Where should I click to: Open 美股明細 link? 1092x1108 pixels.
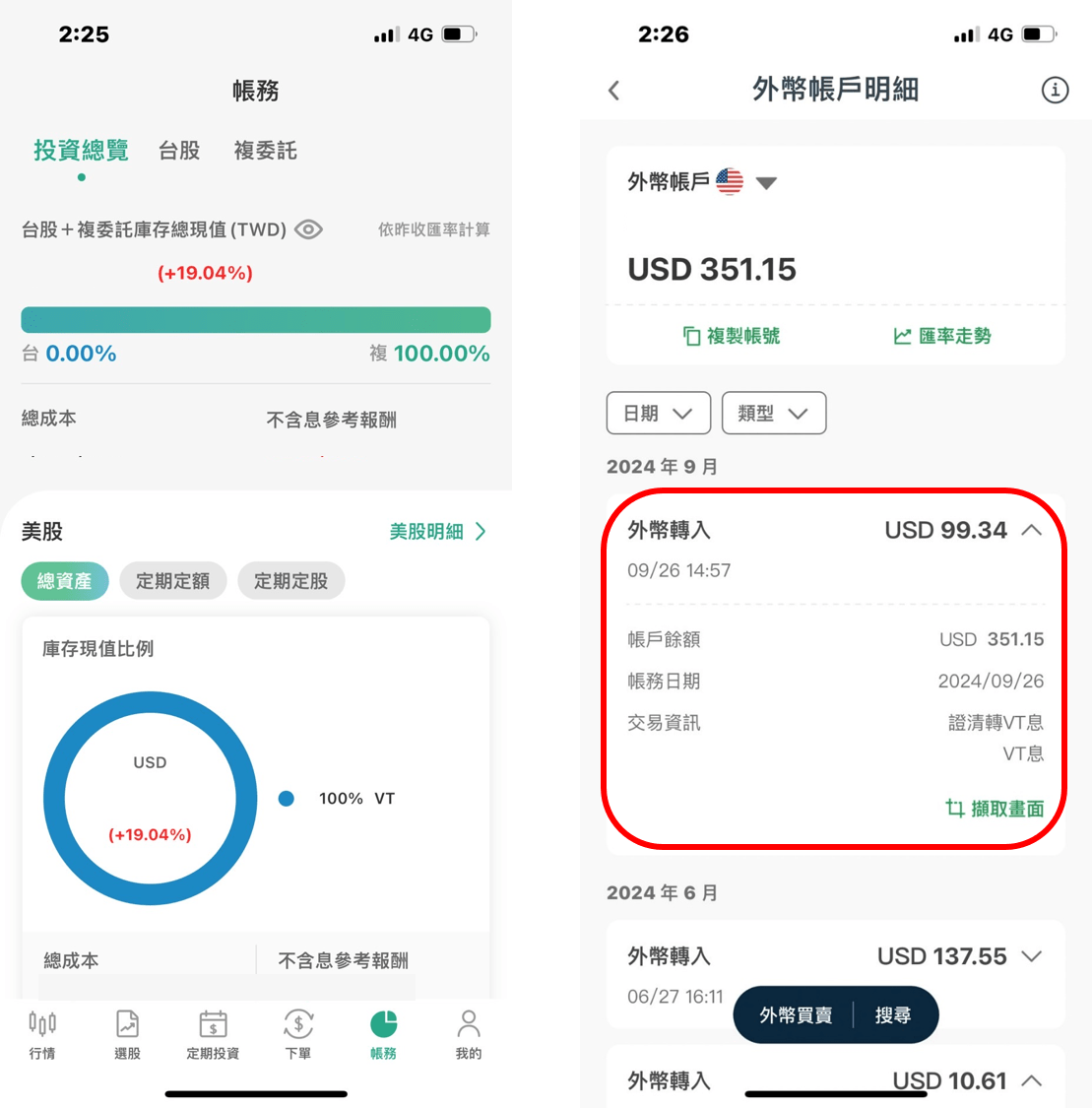[437, 532]
